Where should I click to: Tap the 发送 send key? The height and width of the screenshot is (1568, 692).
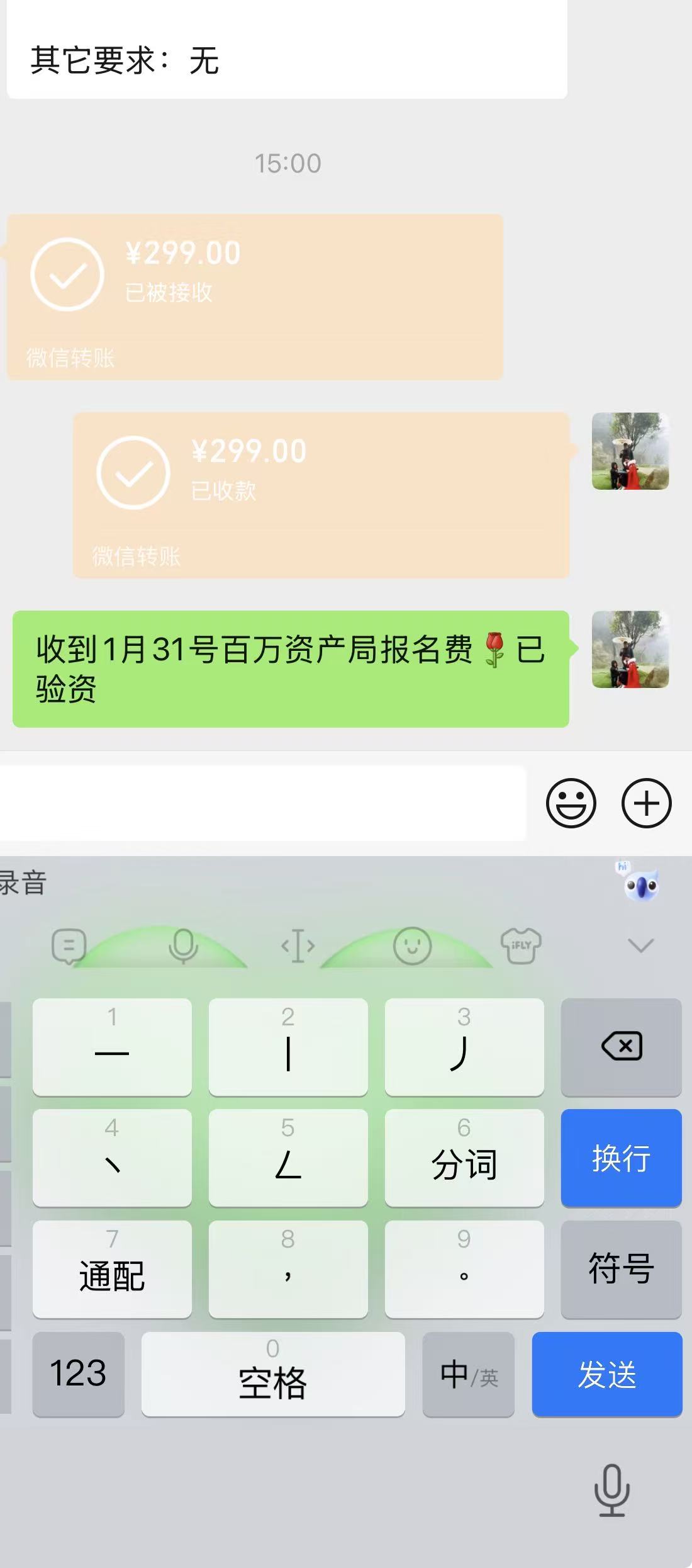click(x=607, y=1374)
